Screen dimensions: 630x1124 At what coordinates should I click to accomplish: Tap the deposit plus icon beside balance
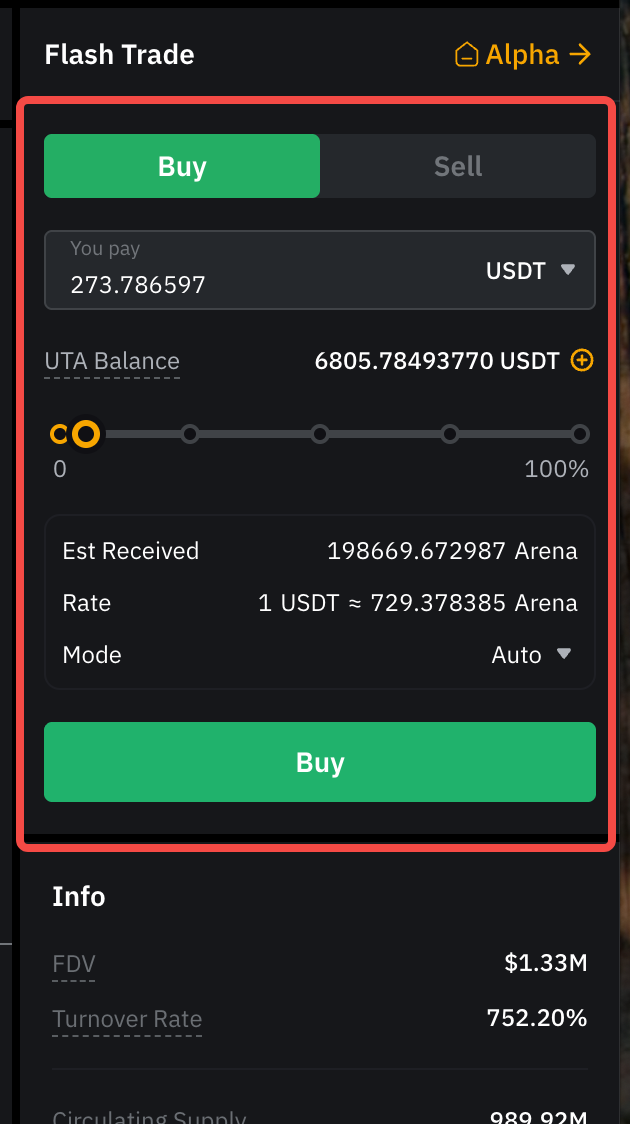pyautogui.click(x=581, y=361)
